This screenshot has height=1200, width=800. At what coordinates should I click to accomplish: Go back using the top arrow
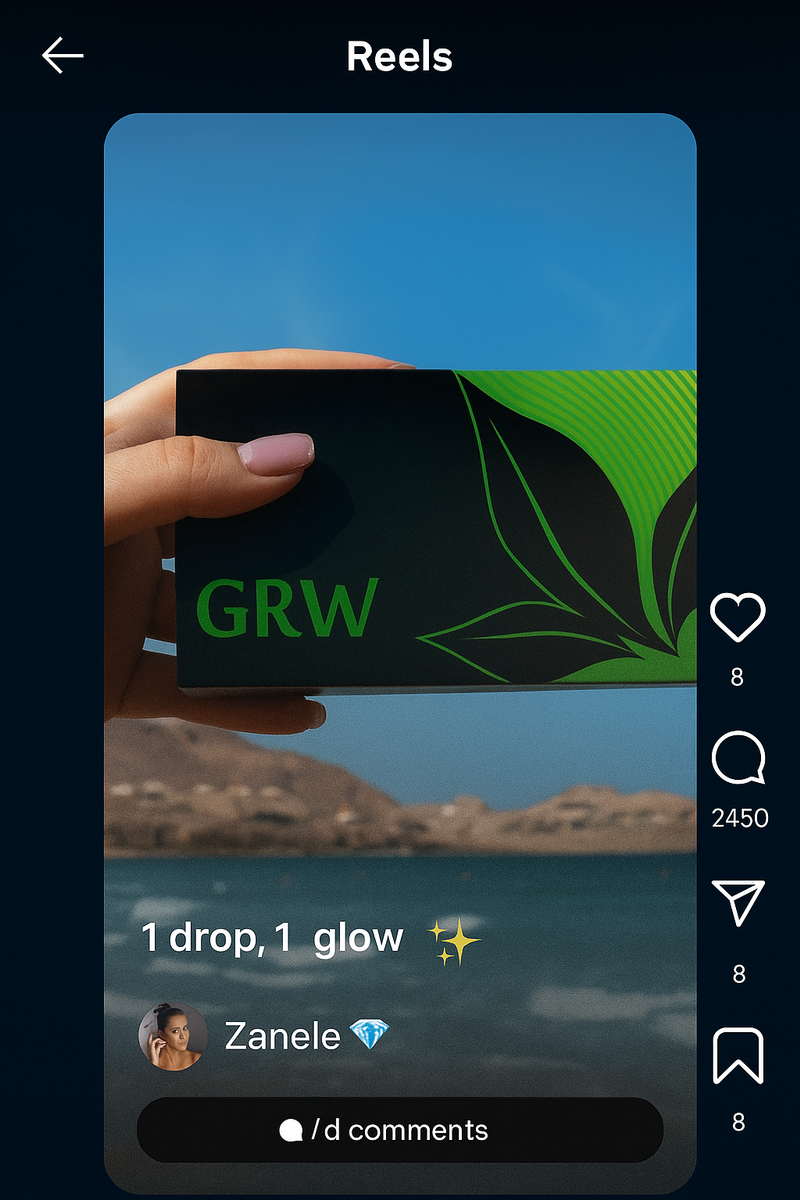[62, 56]
